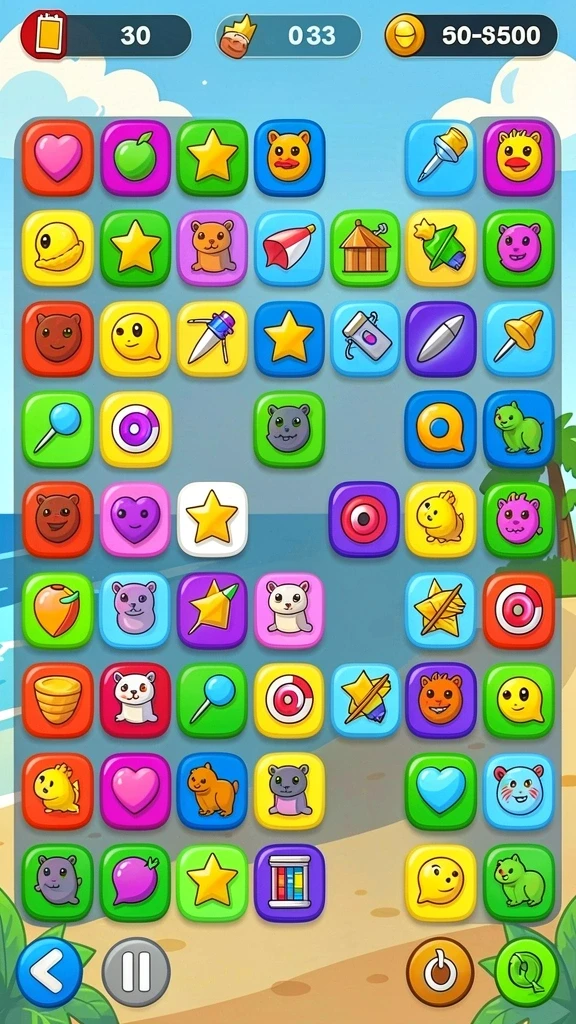Viewport: 576px width, 1024px height.
Task: Select the blue mouse face tile
Action: pos(519,792)
